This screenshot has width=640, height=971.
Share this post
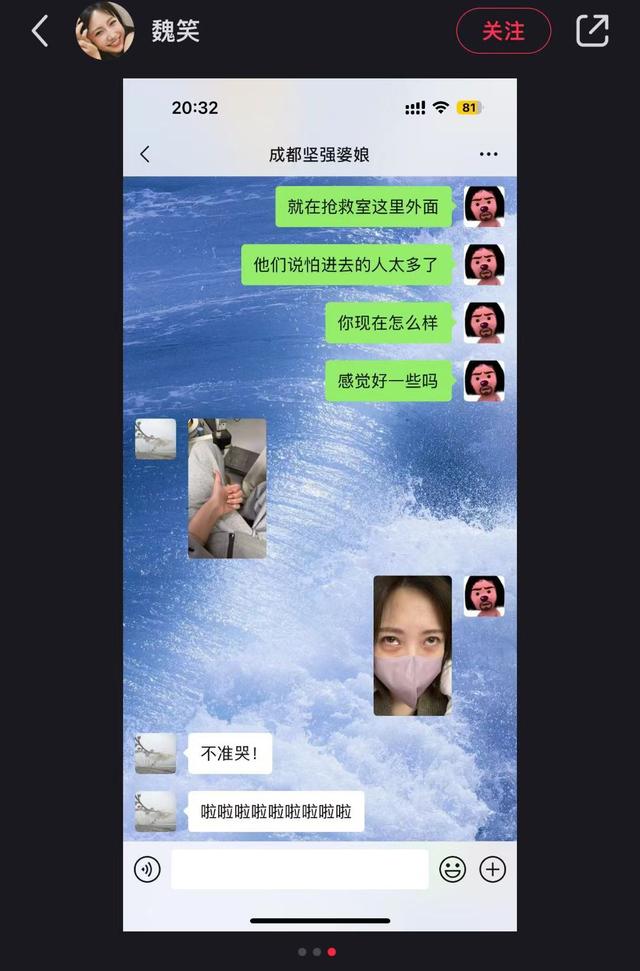tap(592, 31)
